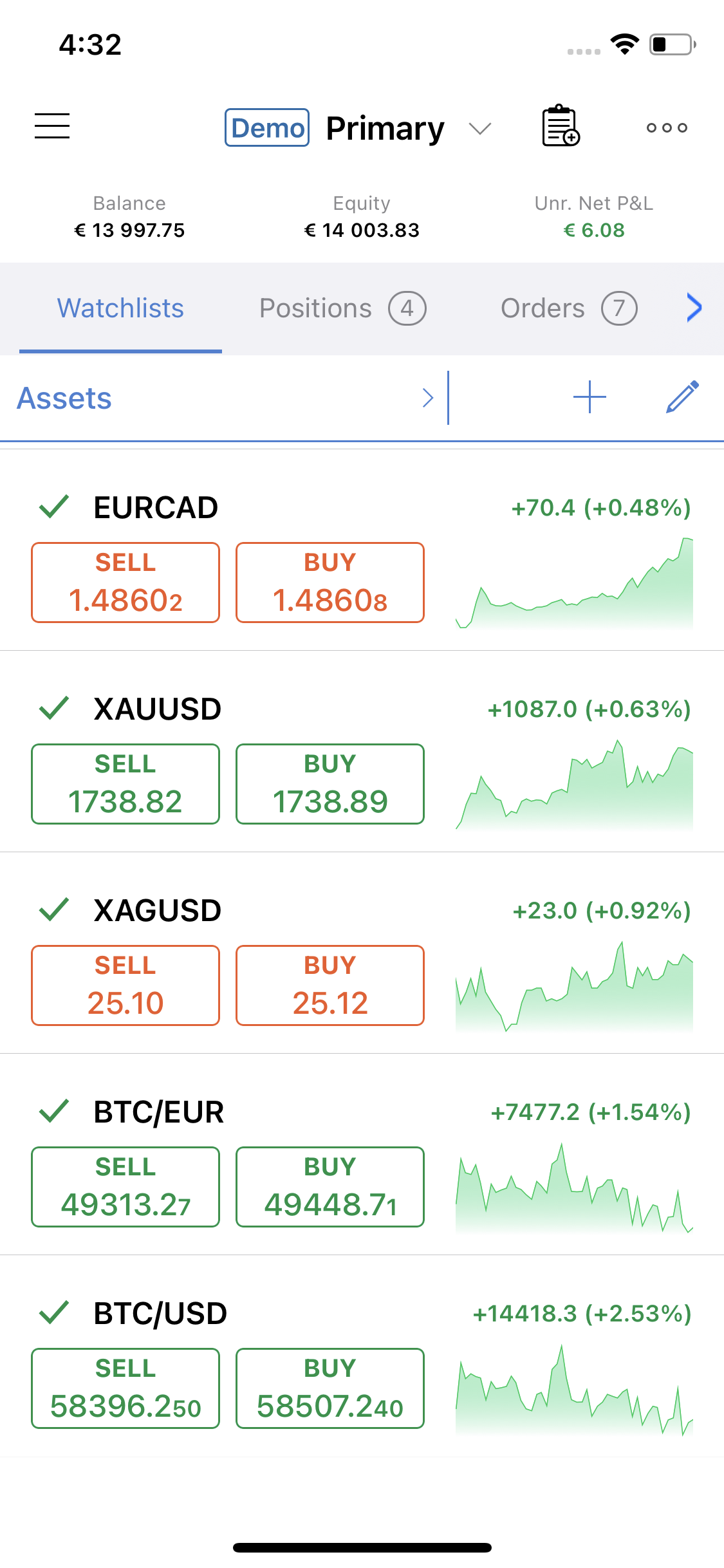Buy BTC/EUR at 49448.71
The image size is (724, 1568).
point(330,1187)
